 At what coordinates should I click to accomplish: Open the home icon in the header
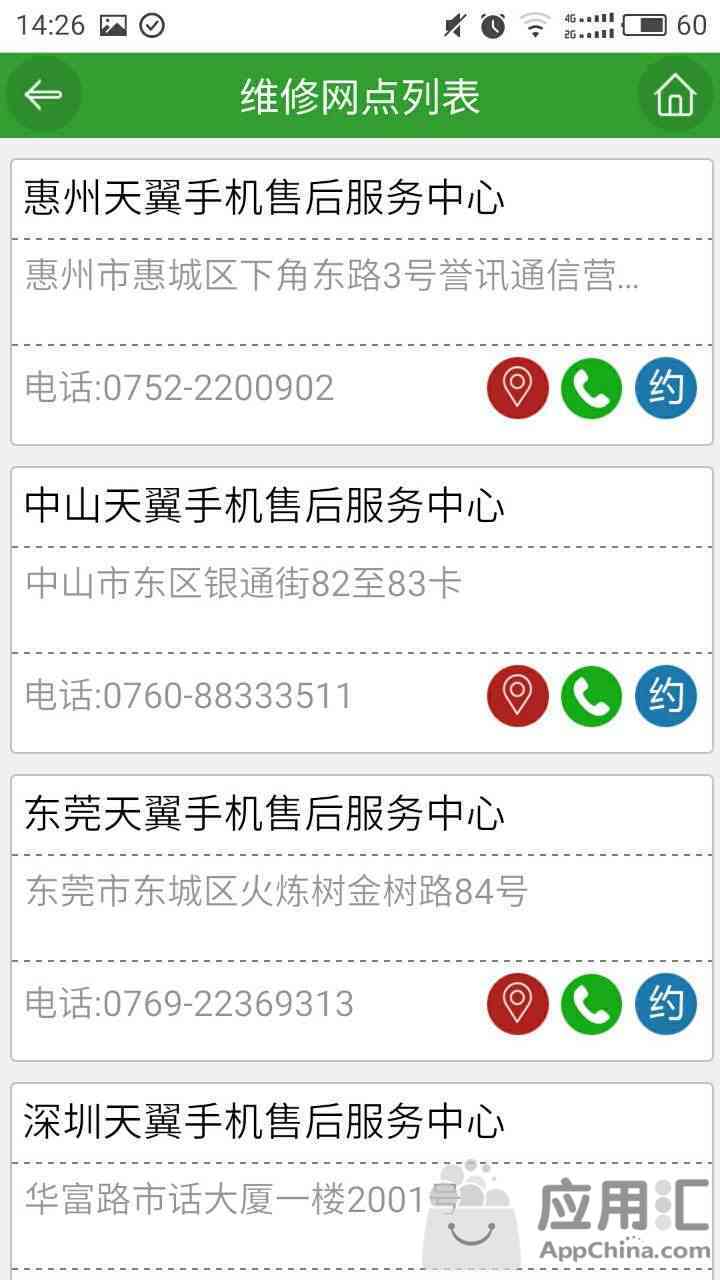(x=675, y=95)
